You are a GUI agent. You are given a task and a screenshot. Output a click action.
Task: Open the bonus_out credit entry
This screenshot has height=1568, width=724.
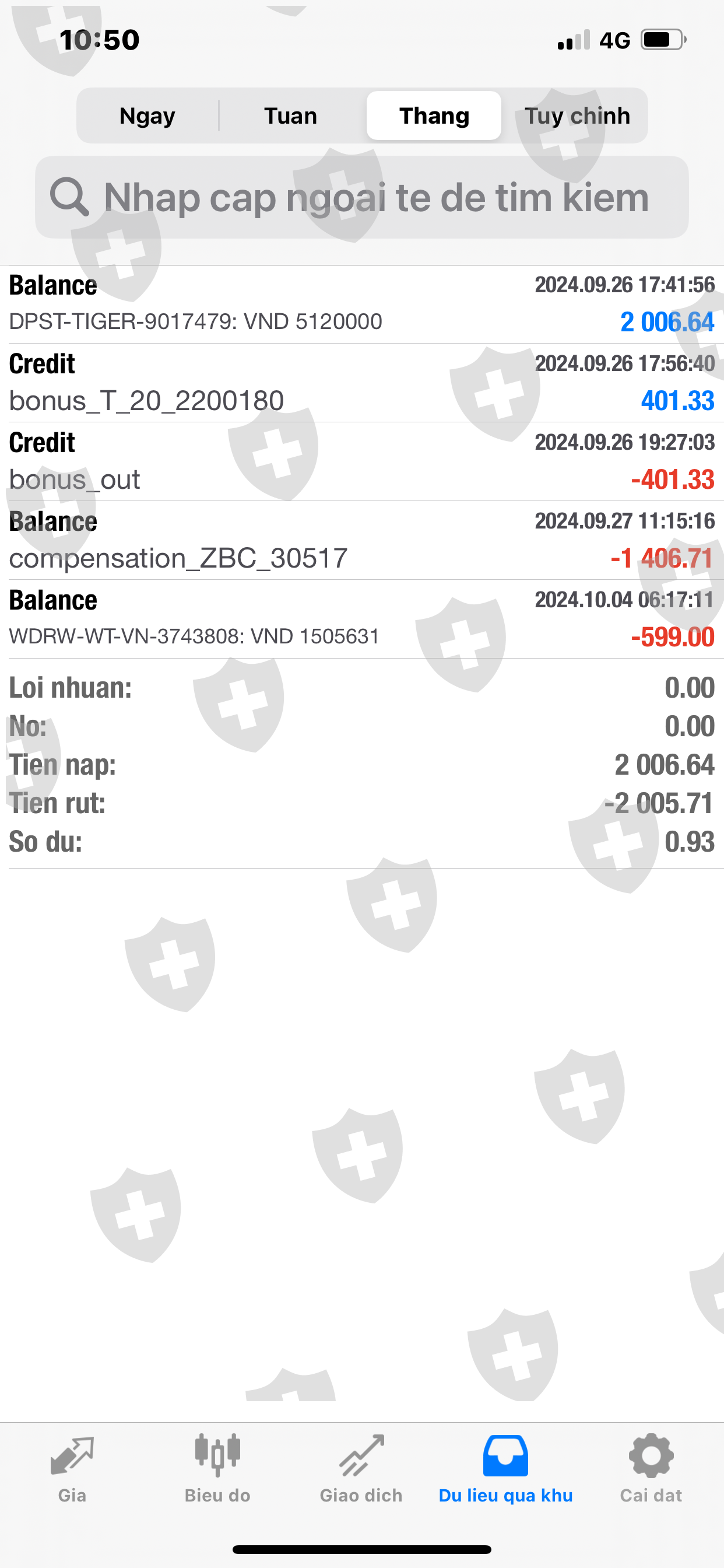362,461
